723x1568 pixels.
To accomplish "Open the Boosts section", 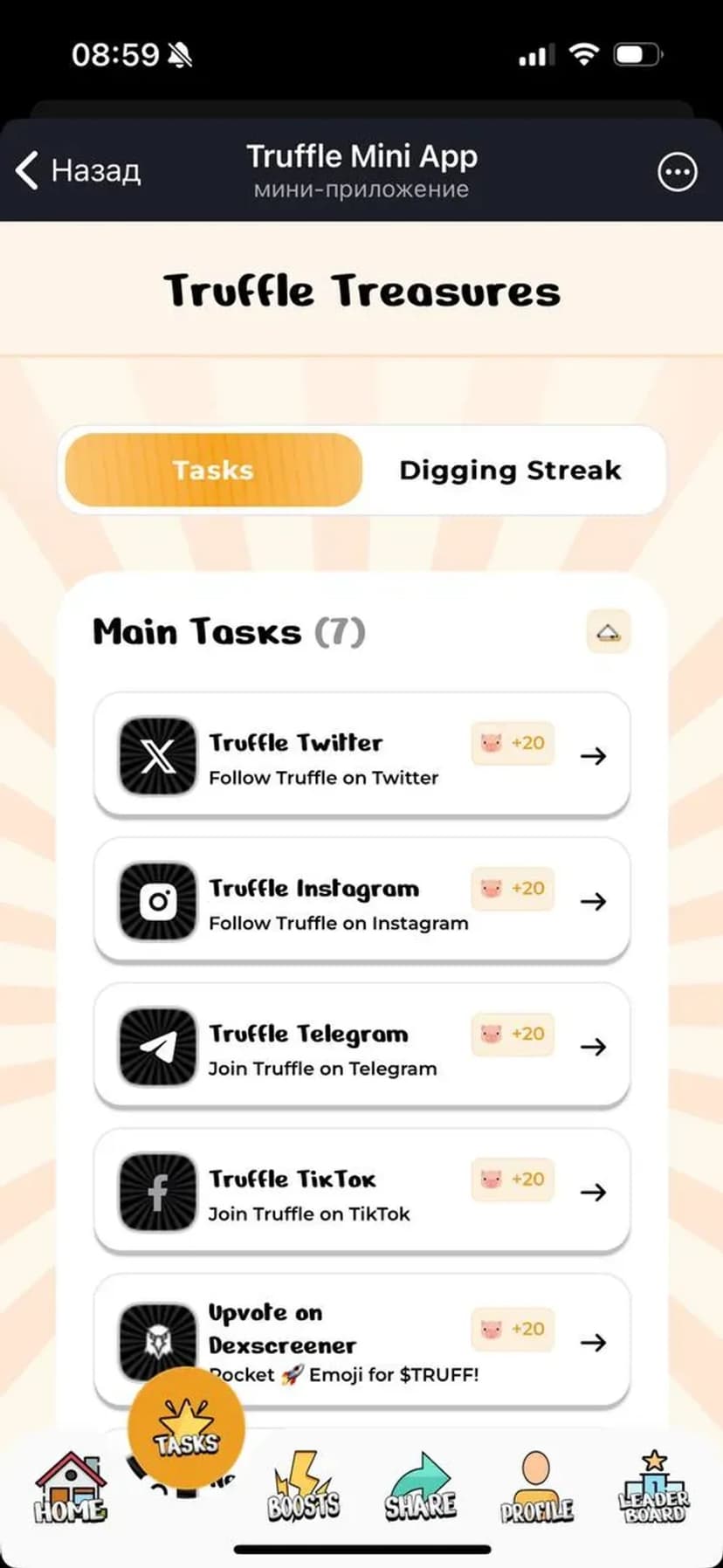I will tap(303, 1489).
